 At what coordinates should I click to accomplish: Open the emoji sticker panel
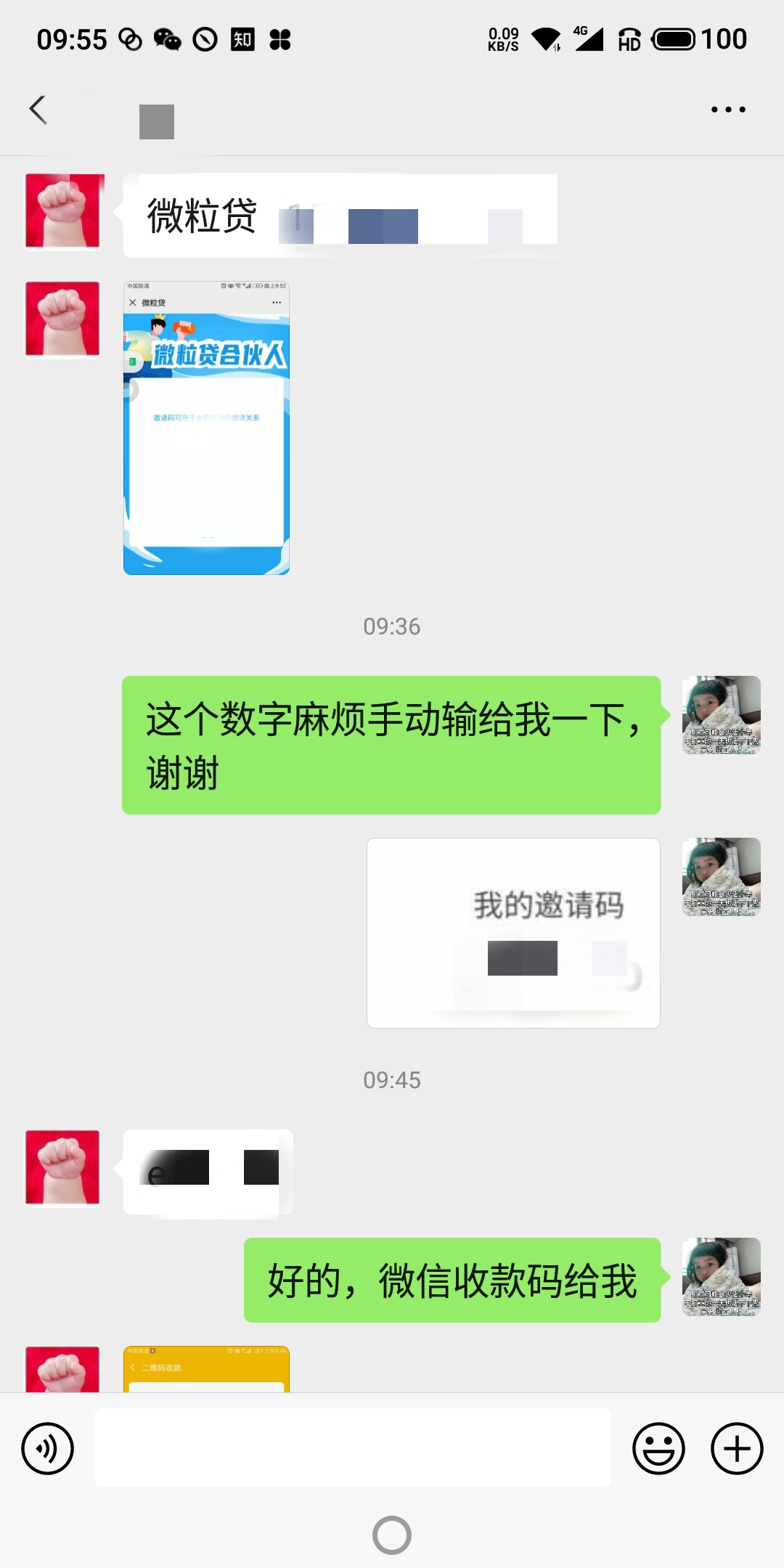pyautogui.click(x=658, y=1449)
